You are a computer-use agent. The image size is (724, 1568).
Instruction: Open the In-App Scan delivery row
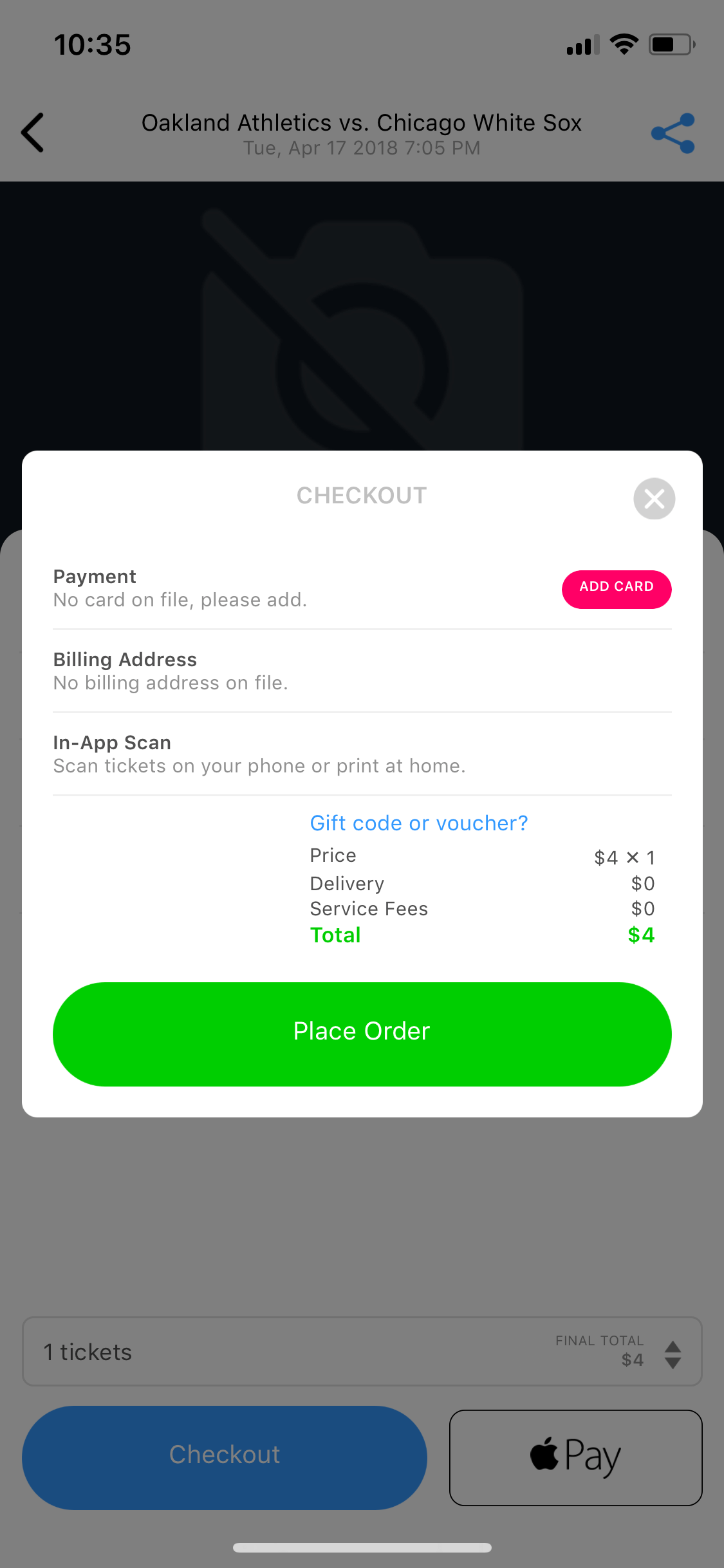[x=362, y=754]
